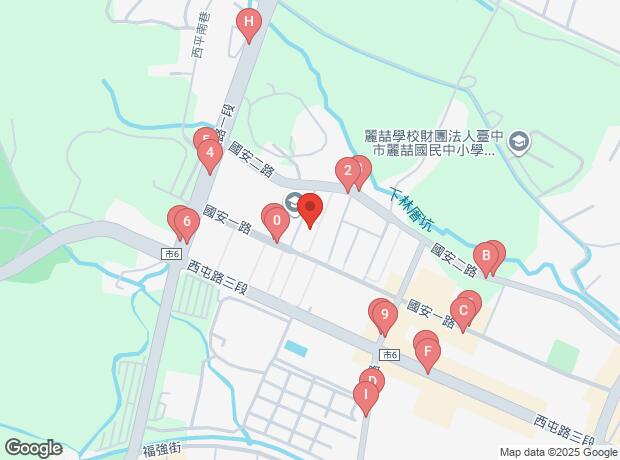Select map marker H
The width and height of the screenshot is (620, 460).
[x=249, y=25]
